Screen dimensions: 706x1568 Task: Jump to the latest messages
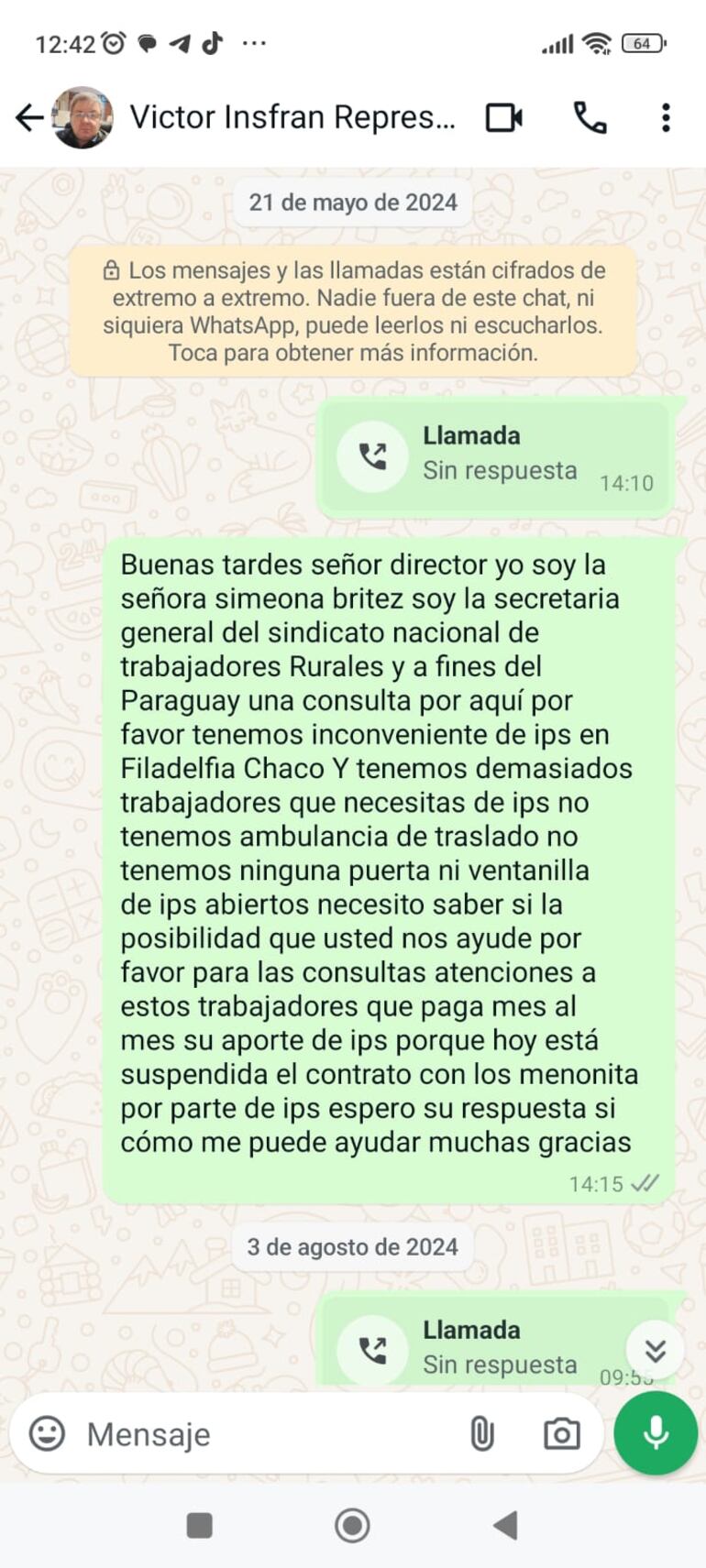click(x=655, y=1350)
